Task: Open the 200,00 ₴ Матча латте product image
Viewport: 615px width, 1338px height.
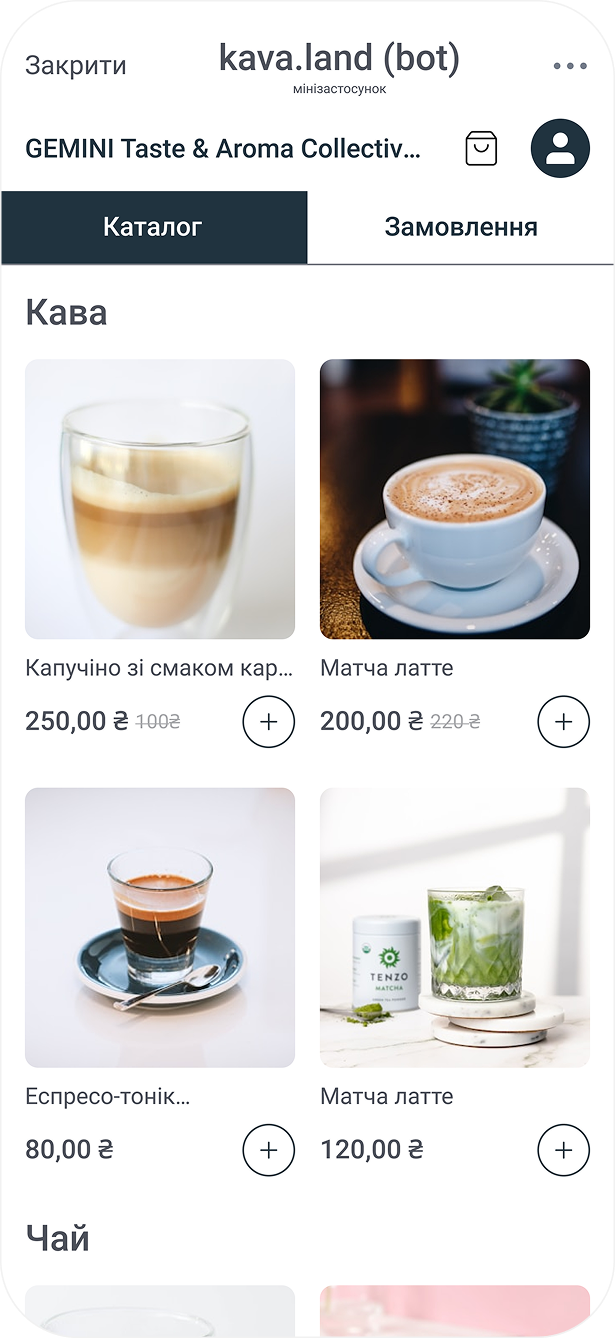Action: point(455,499)
